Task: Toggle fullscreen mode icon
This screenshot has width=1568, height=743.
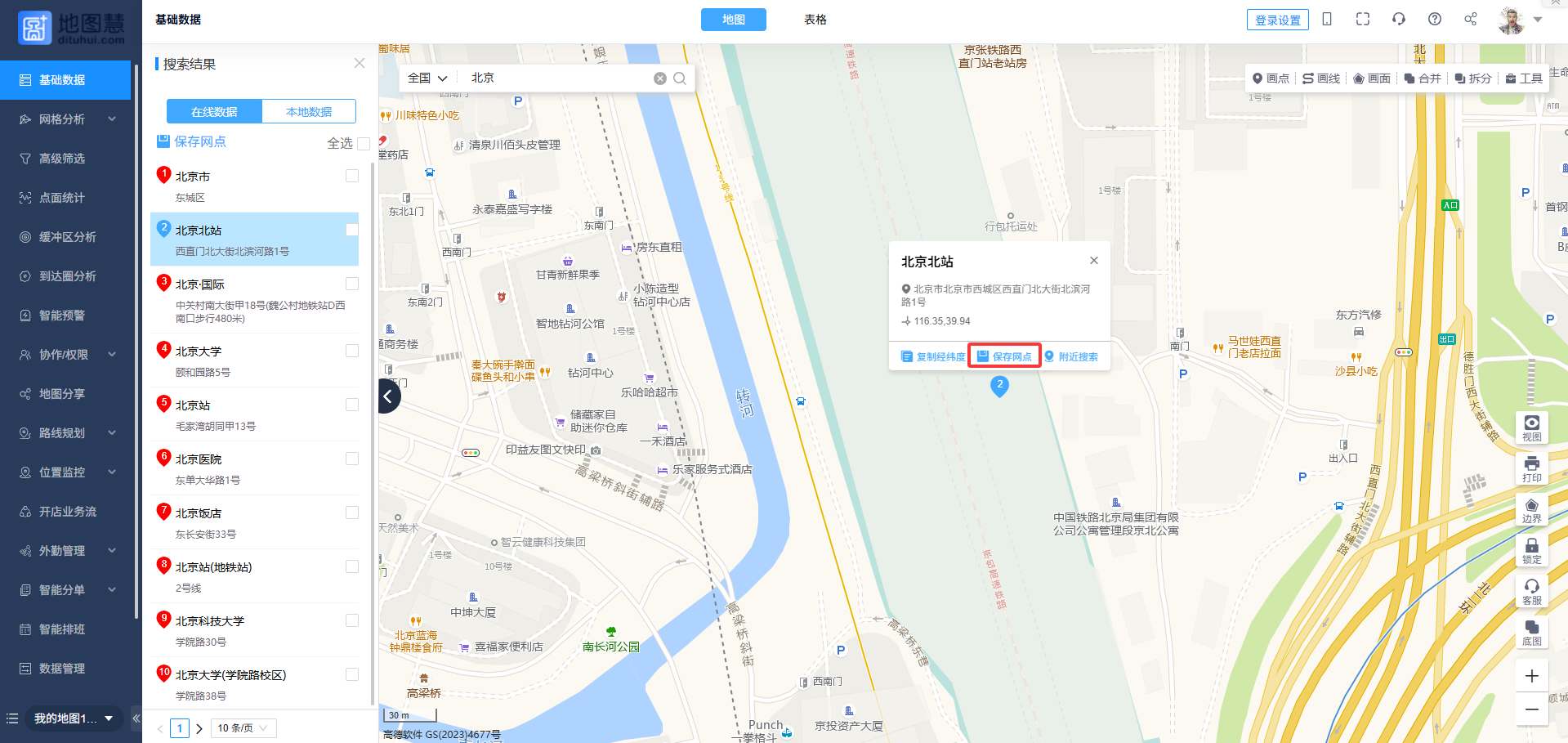Action: coord(1363,19)
